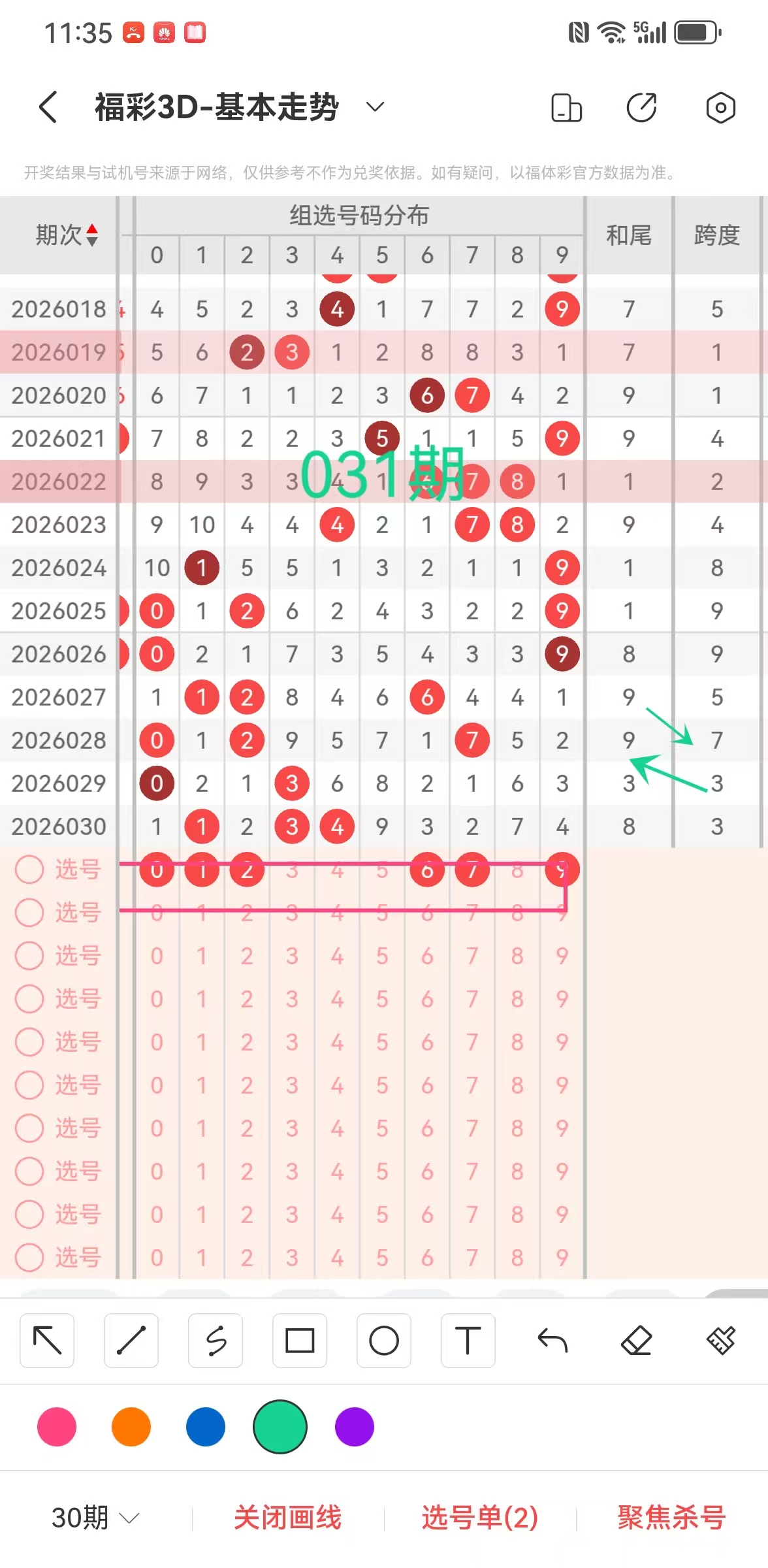Pick the freehand curve drawing tool

216,1341
